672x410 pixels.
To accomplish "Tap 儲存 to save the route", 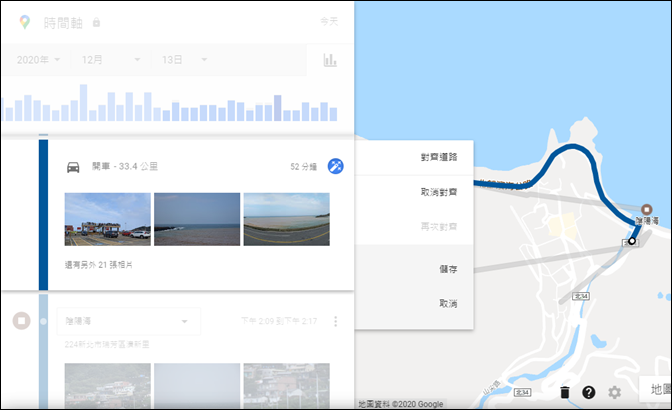I will pos(448,269).
